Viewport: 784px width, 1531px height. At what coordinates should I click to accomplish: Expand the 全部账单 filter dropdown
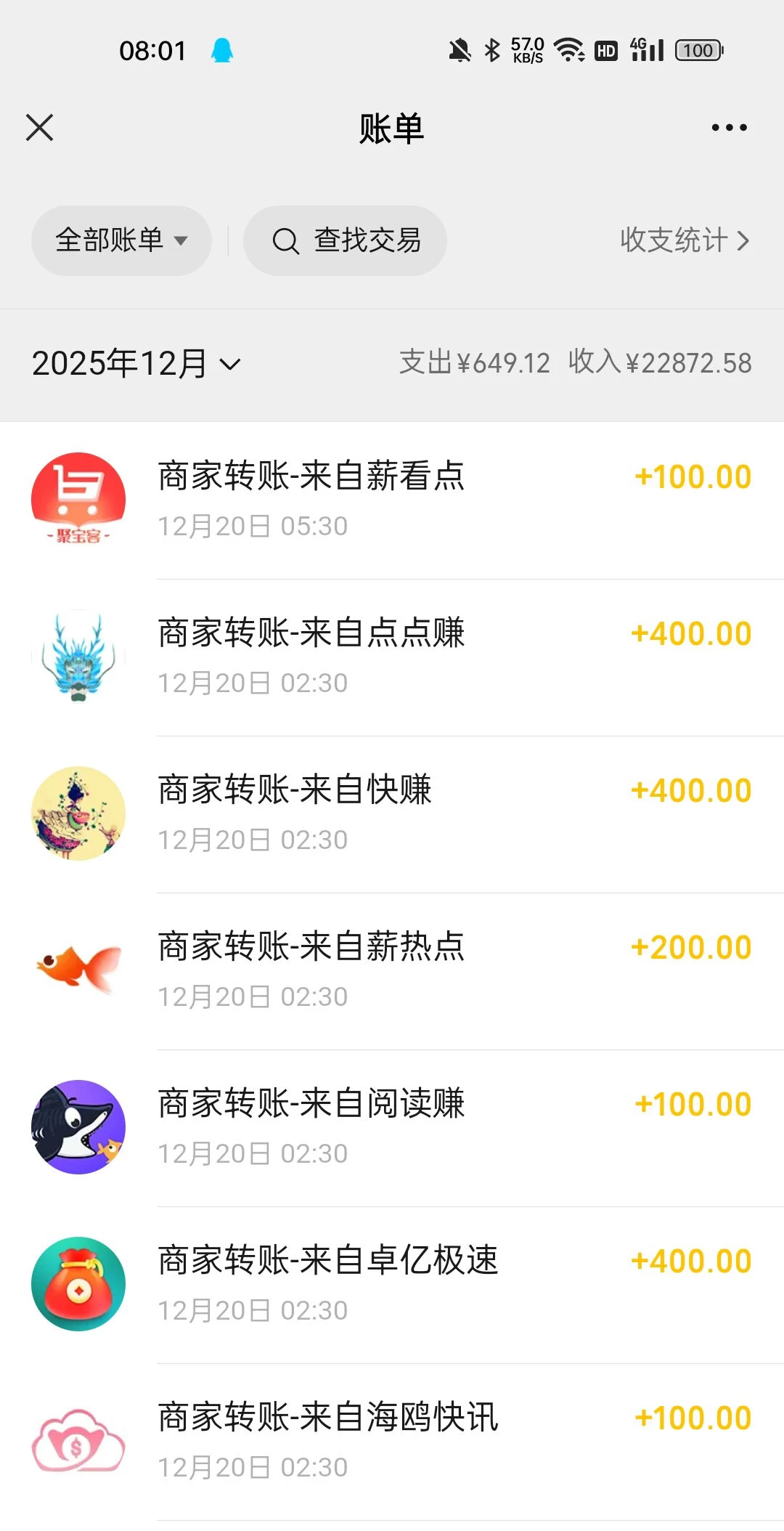(x=121, y=240)
